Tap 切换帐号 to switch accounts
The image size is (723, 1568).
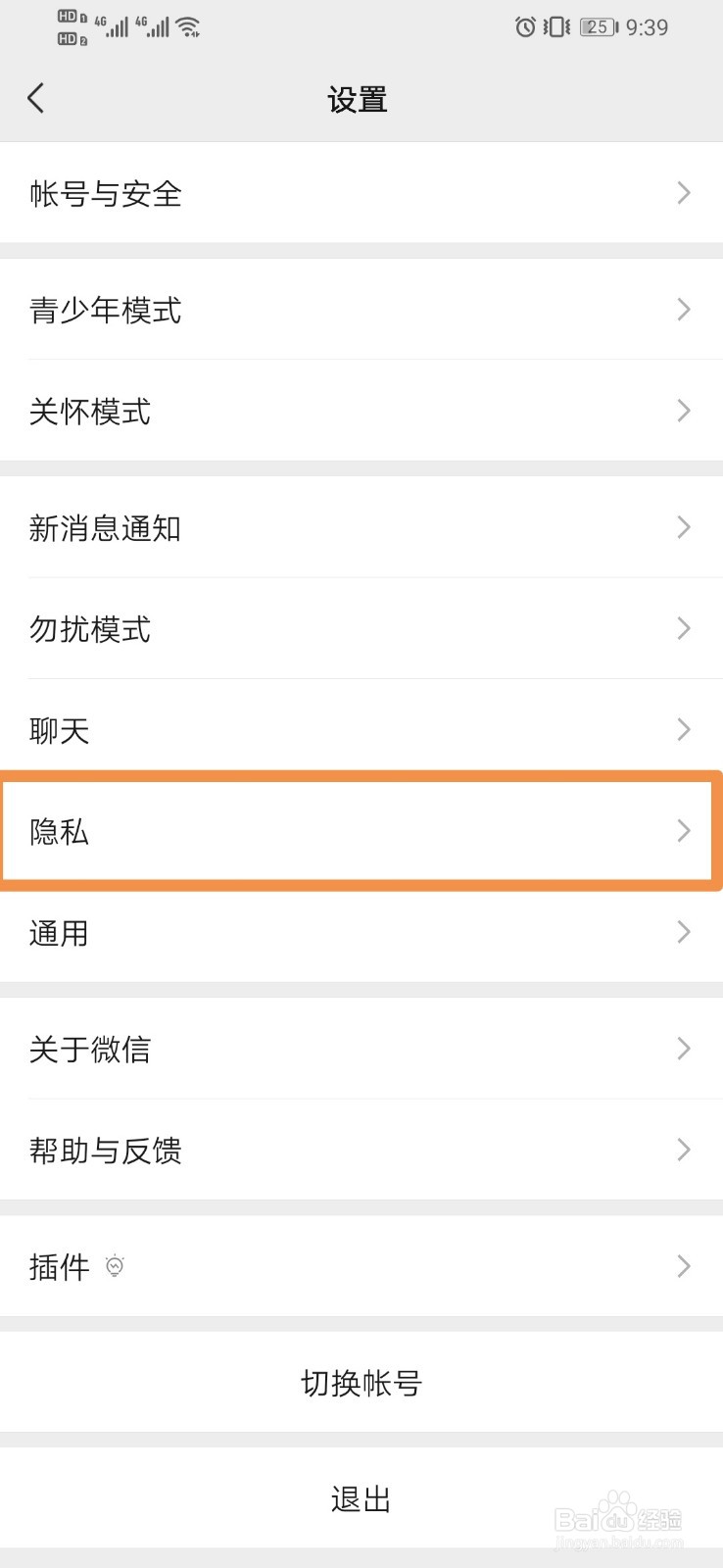click(361, 1384)
